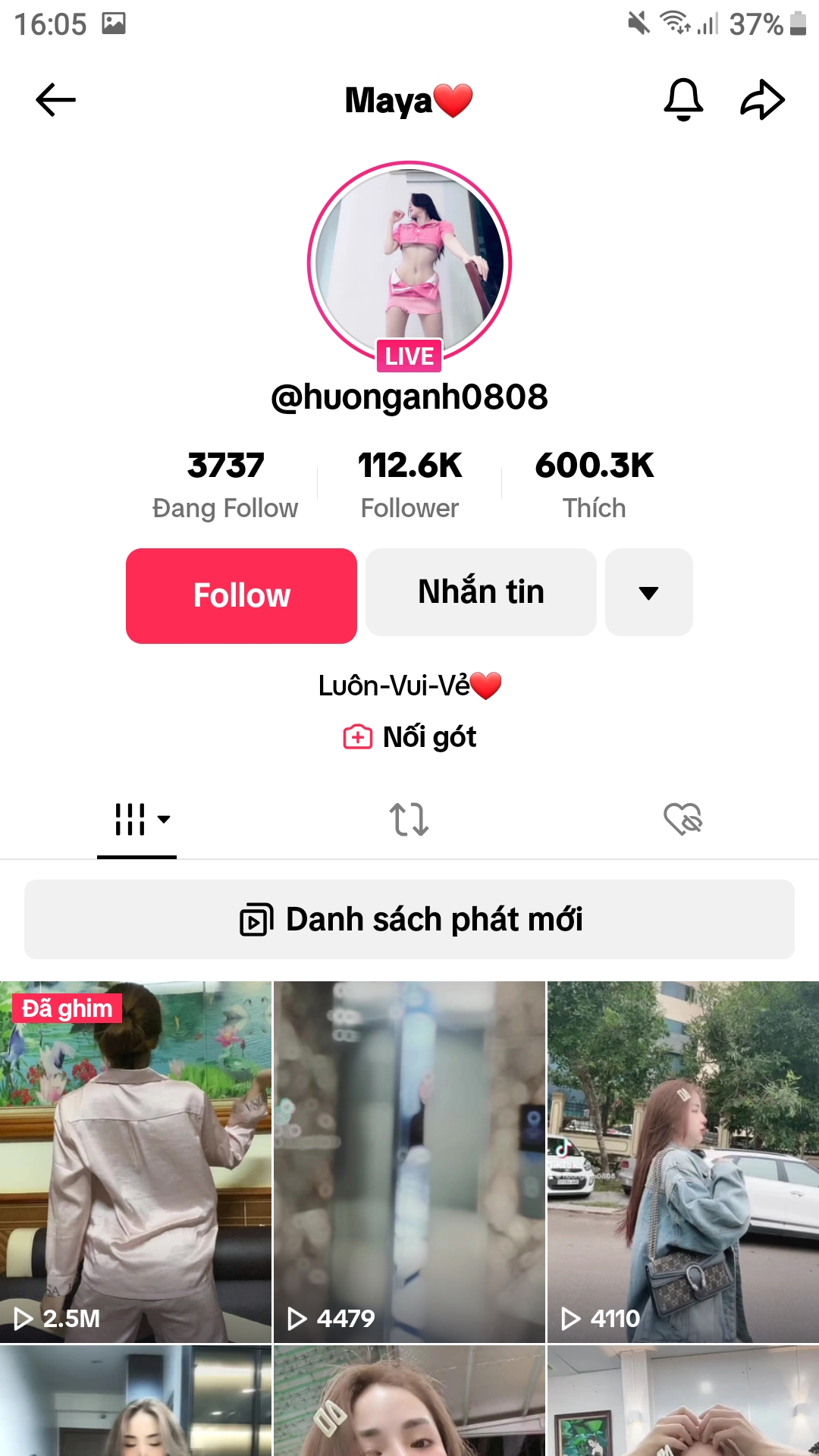Open the LIVE profile picture
Screen dimensions: 819x1456
409,263
